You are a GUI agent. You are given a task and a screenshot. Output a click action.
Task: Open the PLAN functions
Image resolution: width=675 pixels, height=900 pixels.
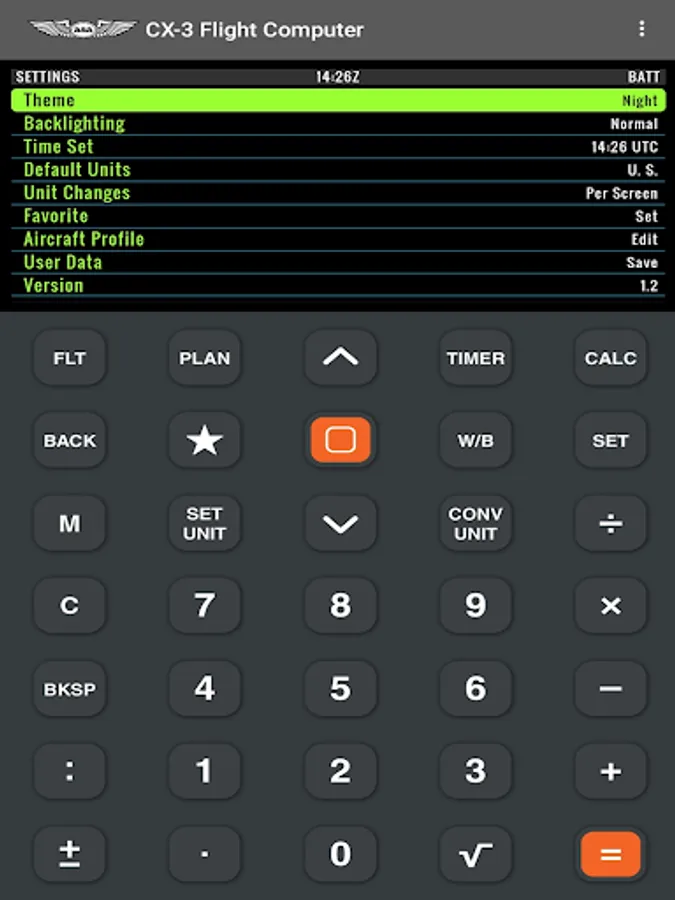(x=204, y=358)
